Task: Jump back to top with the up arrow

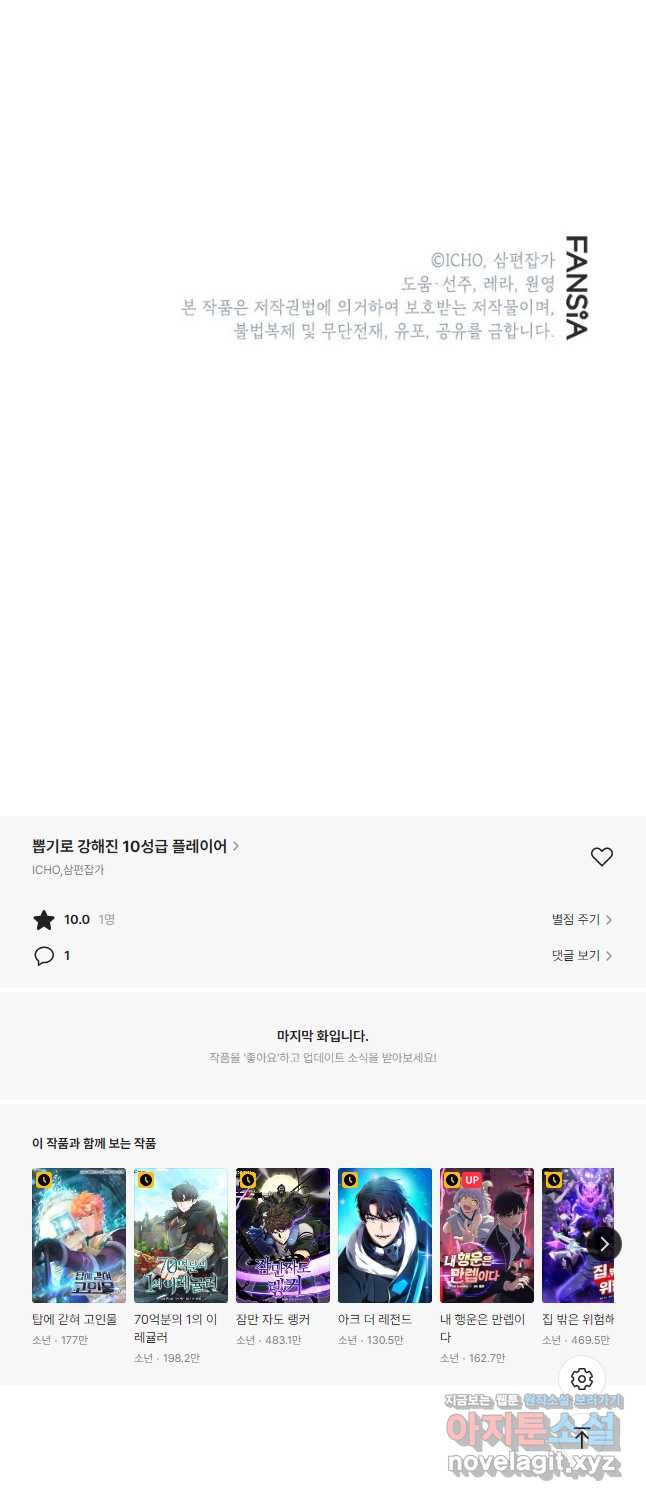Action: [582, 1438]
